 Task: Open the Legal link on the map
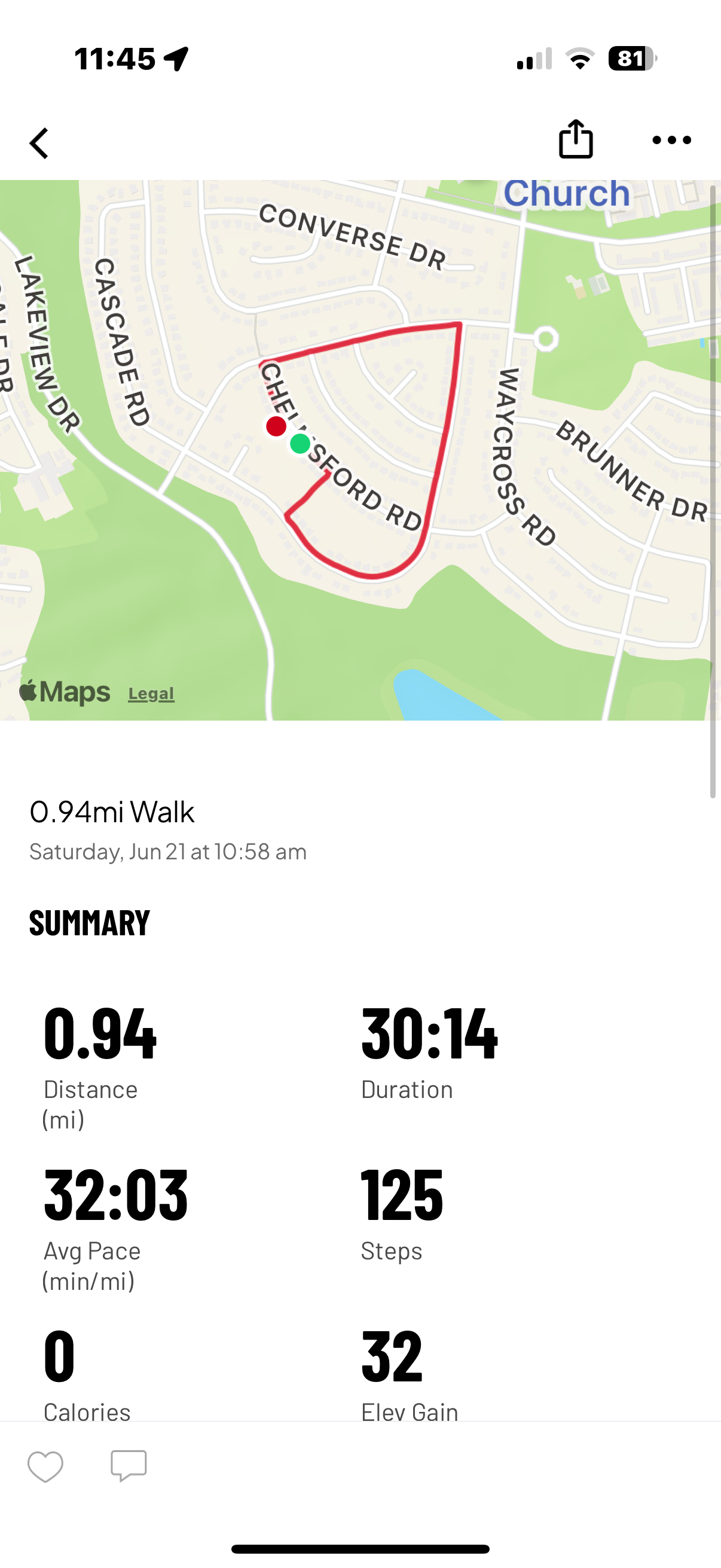pos(151,693)
